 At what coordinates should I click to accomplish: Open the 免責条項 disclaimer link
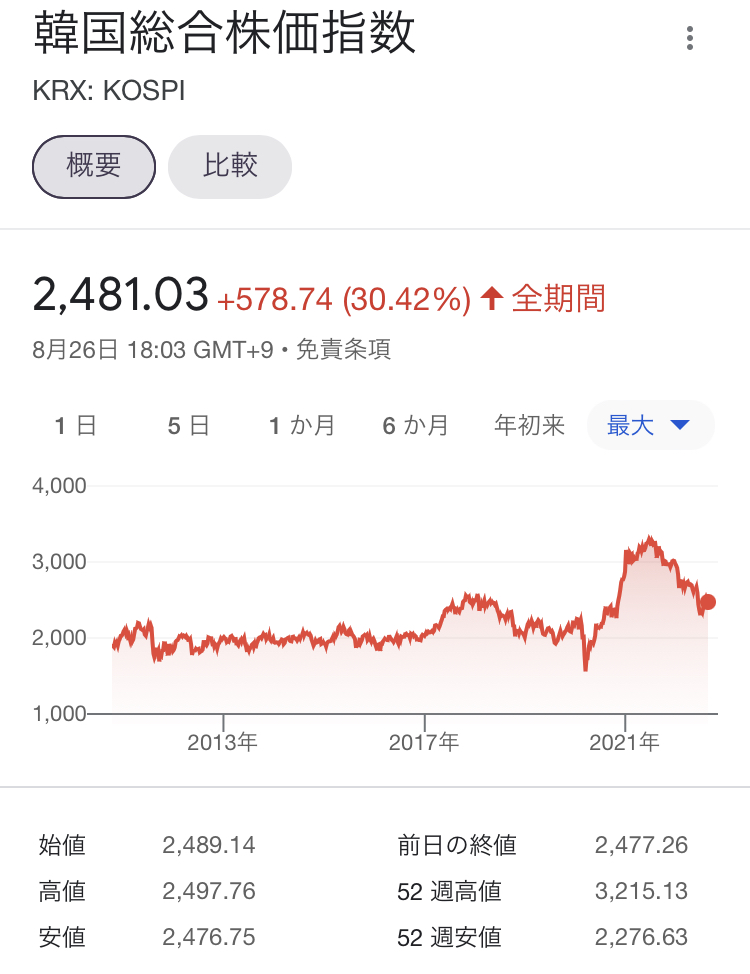pyautogui.click(x=345, y=350)
